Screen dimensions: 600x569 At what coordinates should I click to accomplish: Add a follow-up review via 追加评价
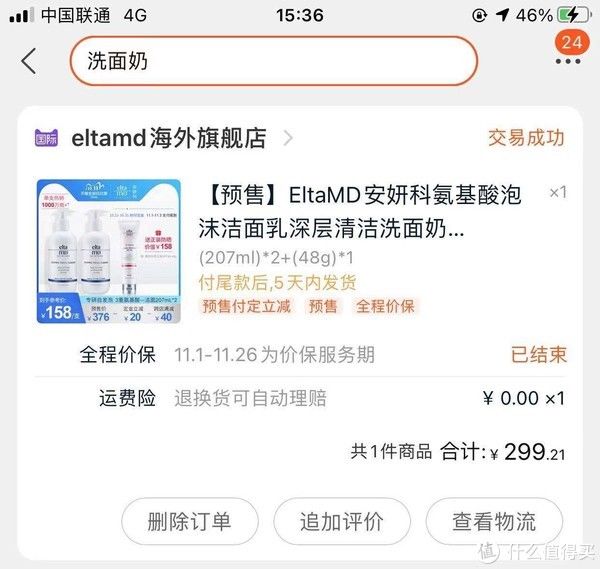click(342, 521)
